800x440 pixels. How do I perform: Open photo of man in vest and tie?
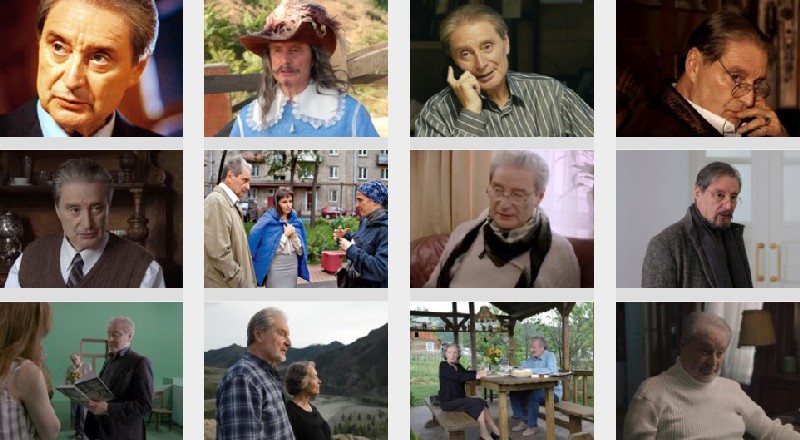[91, 219]
